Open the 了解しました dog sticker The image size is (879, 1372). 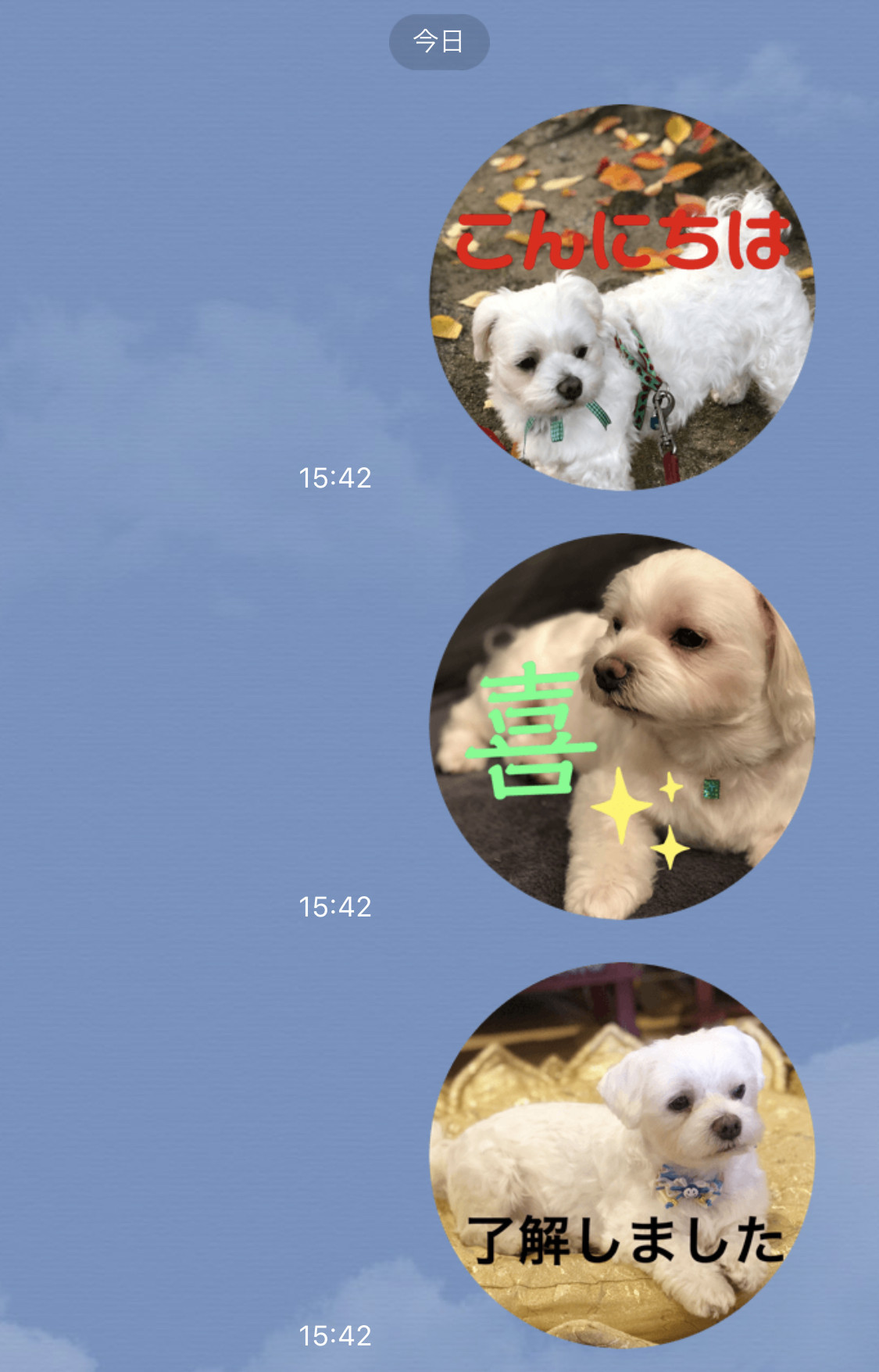(x=621, y=1155)
